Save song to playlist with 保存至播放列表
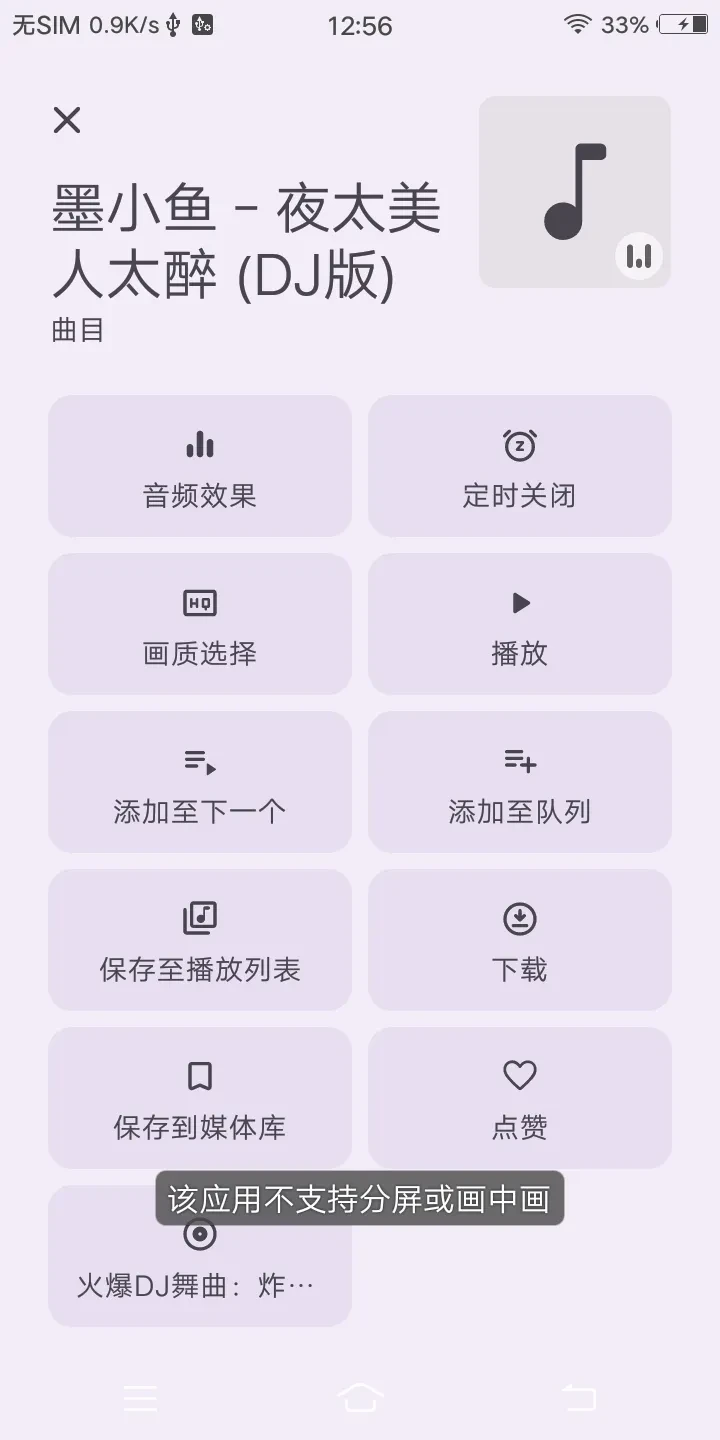 (x=199, y=939)
